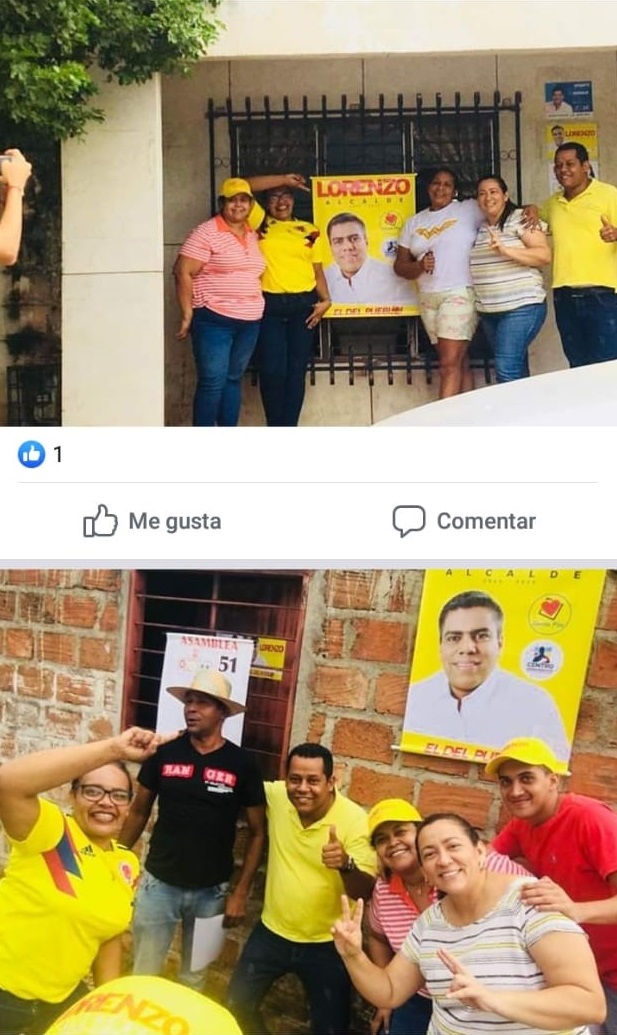Open the photo of the group at the barred window
The height and width of the screenshot is (1035, 617).
308,213
